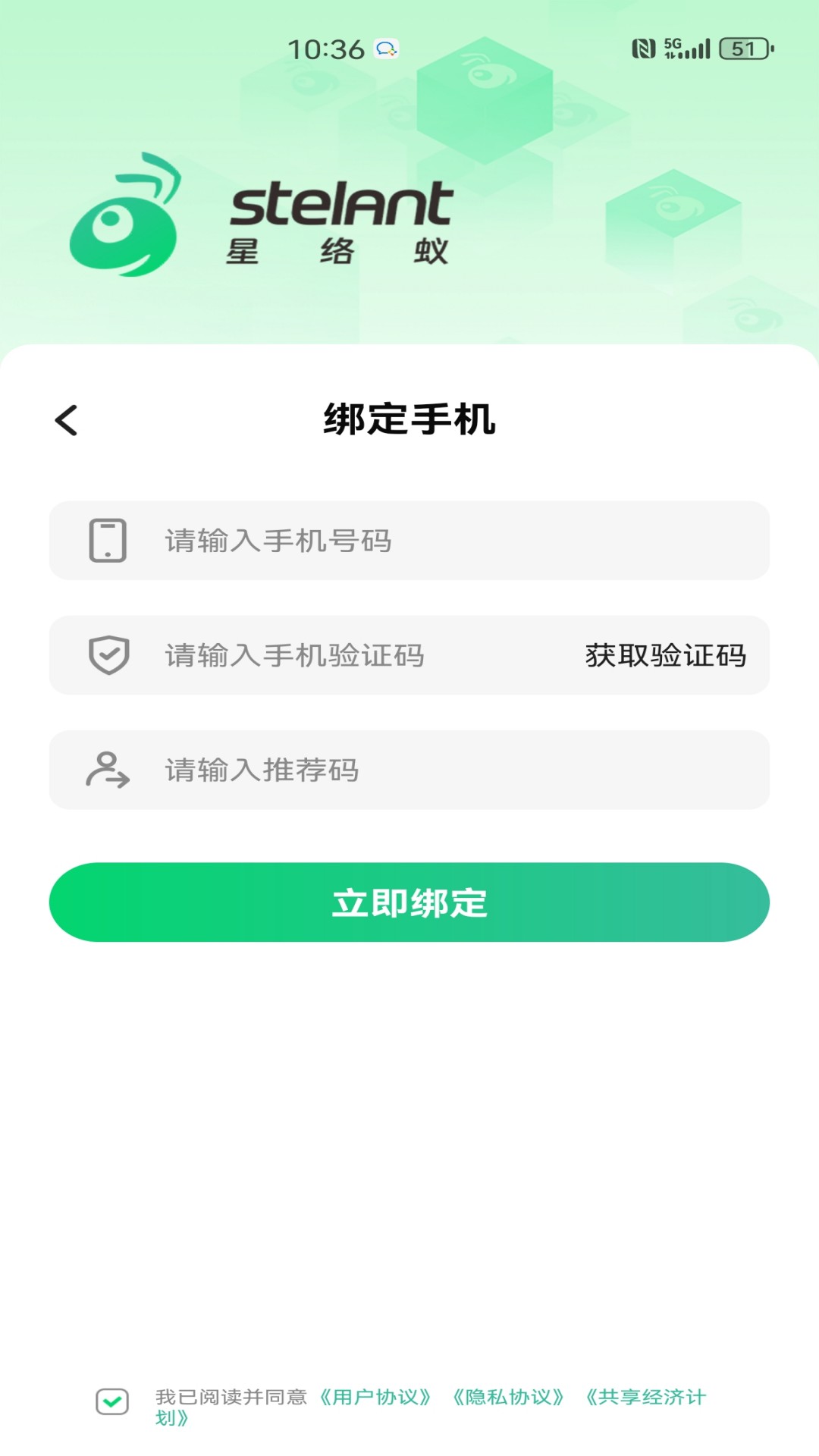Viewport: 819px width, 1456px height.
Task: Click the referral person icon
Action: [108, 769]
